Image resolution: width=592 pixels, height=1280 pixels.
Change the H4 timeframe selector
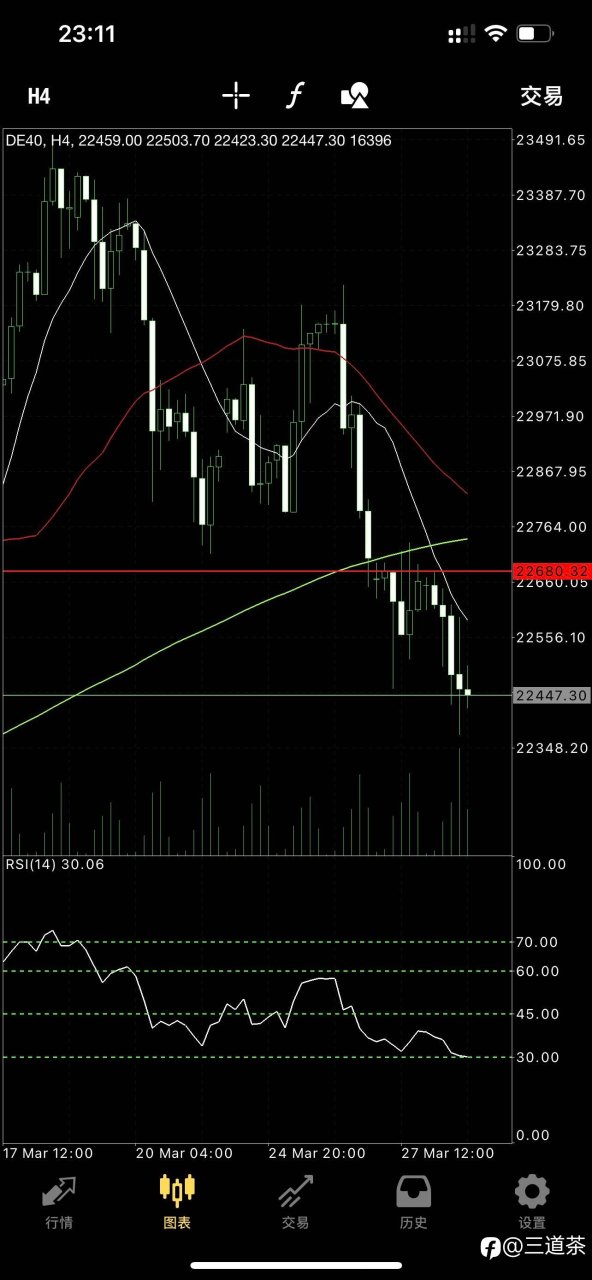(x=39, y=96)
